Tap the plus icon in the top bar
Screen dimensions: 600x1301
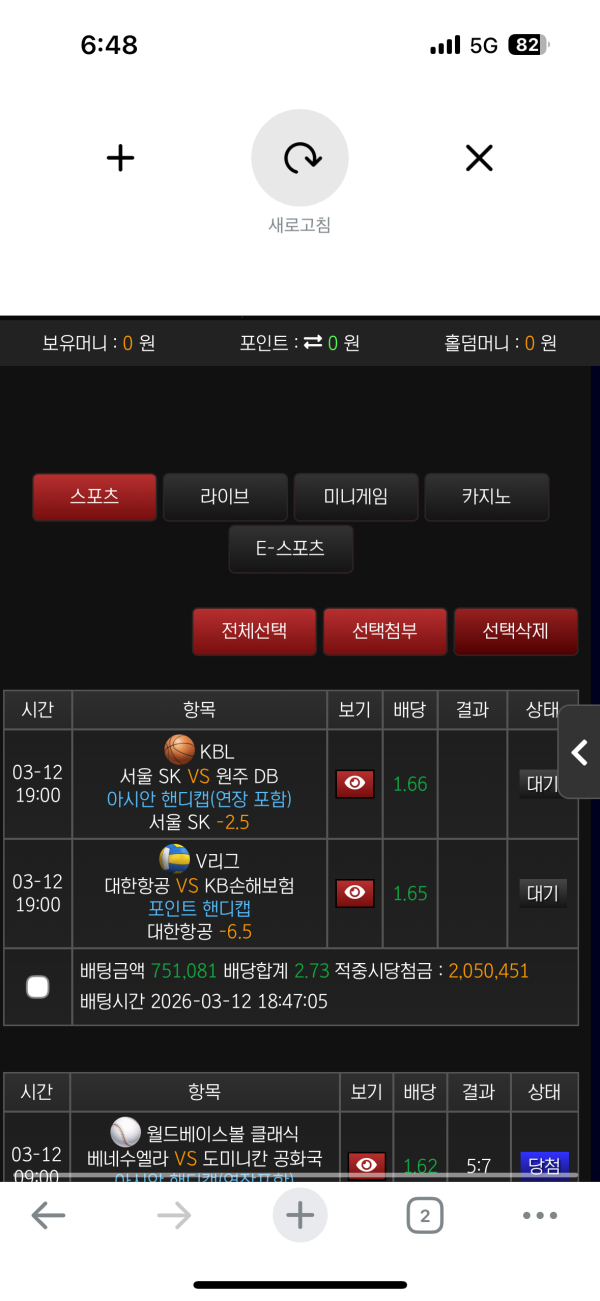click(x=120, y=158)
